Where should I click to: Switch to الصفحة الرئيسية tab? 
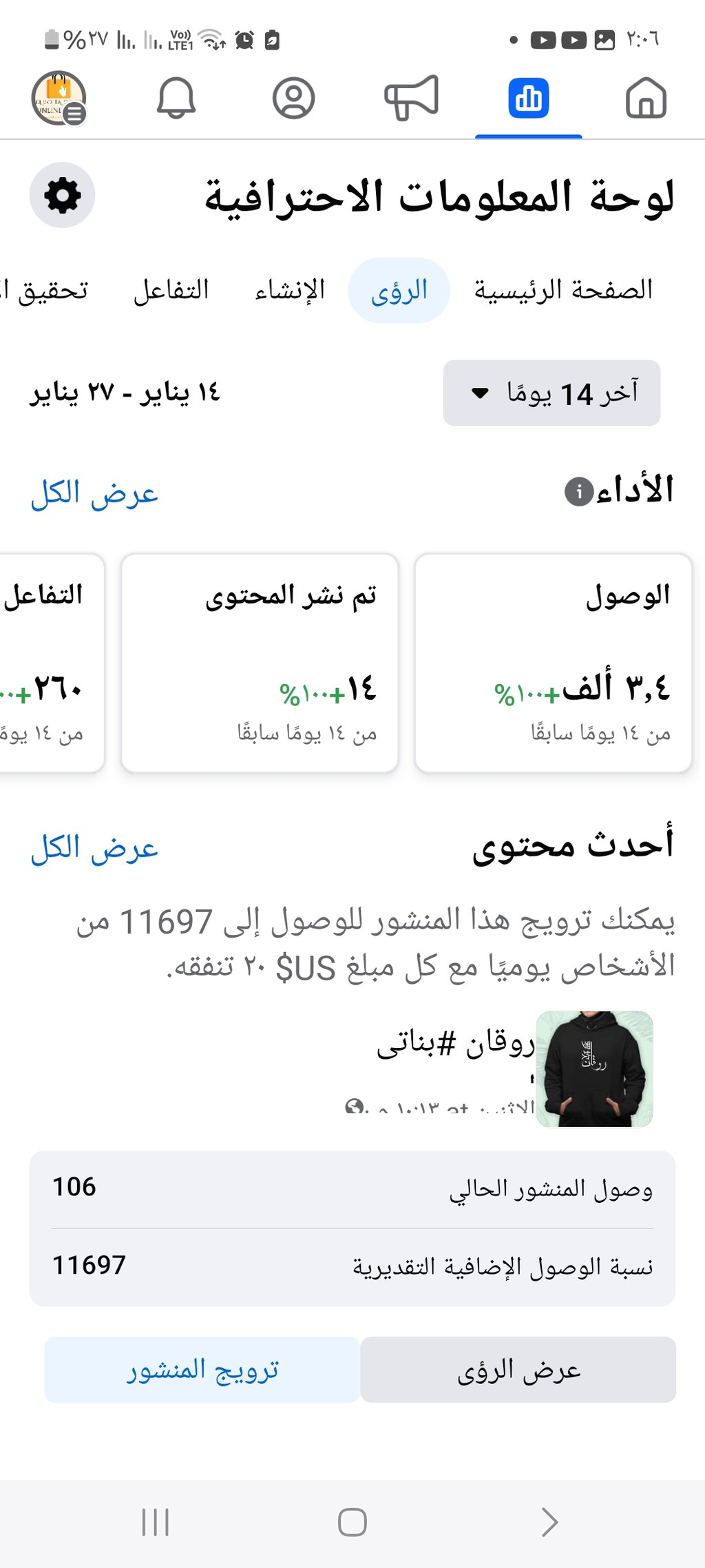click(563, 290)
